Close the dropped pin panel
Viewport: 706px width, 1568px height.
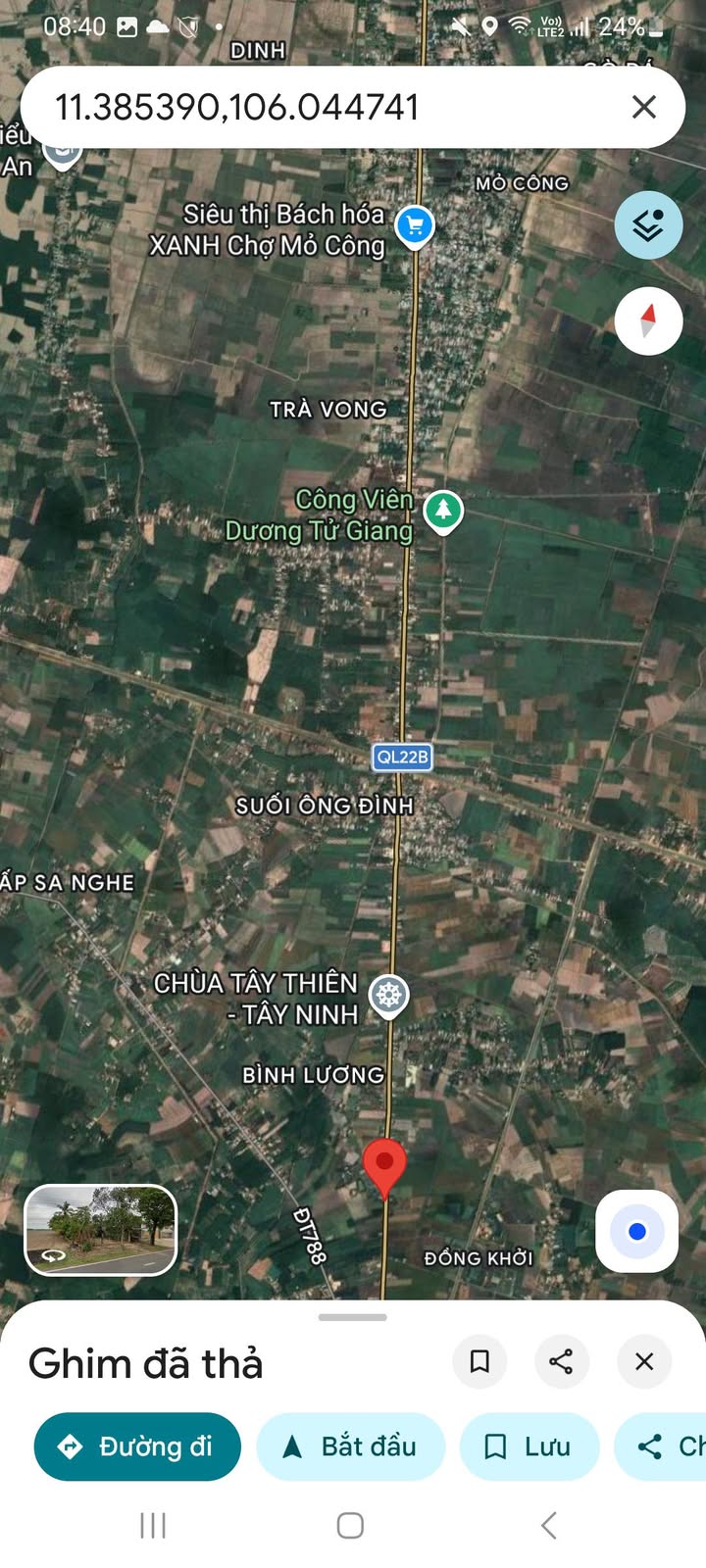644,1361
